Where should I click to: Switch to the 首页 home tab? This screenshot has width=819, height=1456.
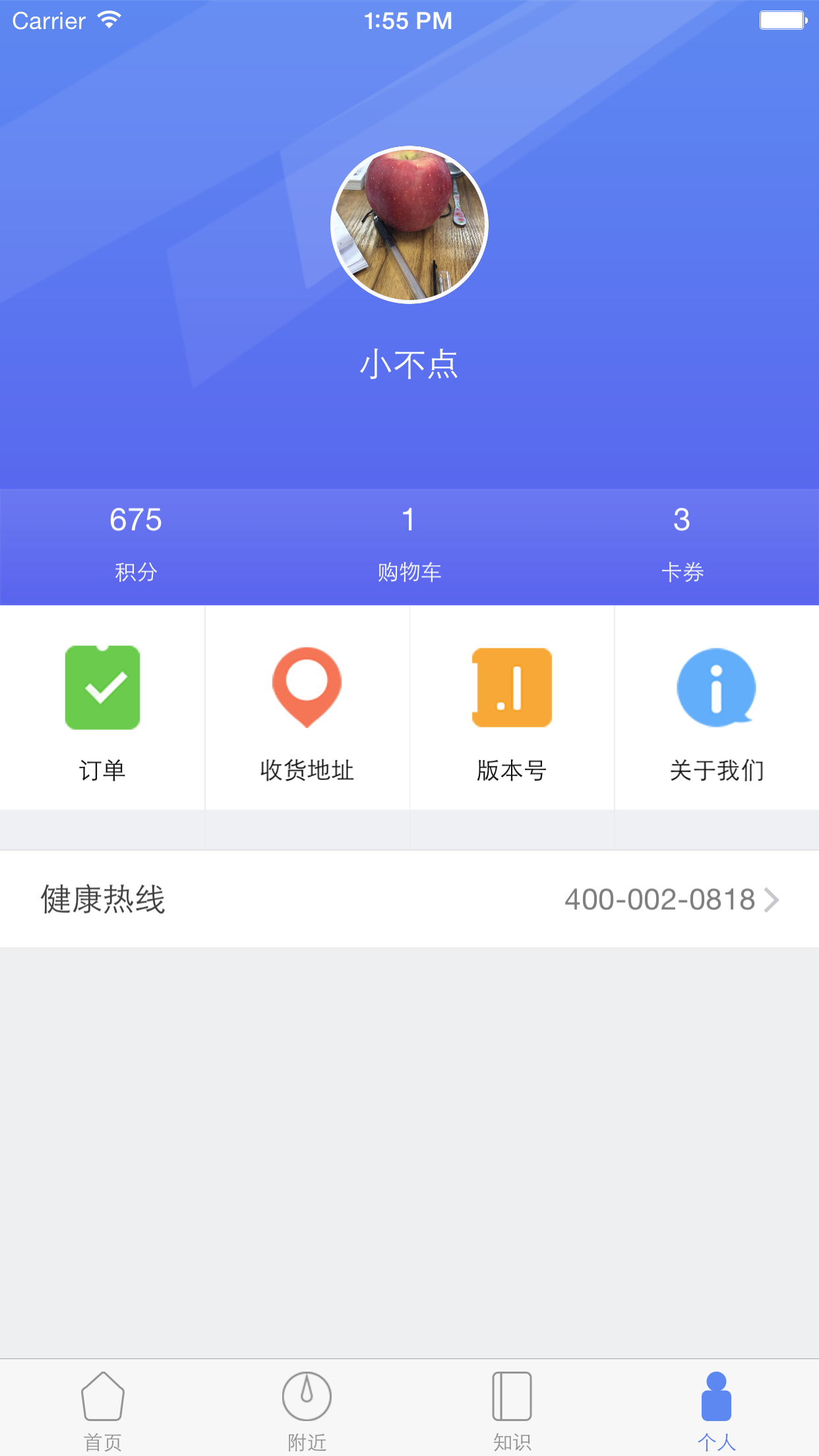(102, 1409)
